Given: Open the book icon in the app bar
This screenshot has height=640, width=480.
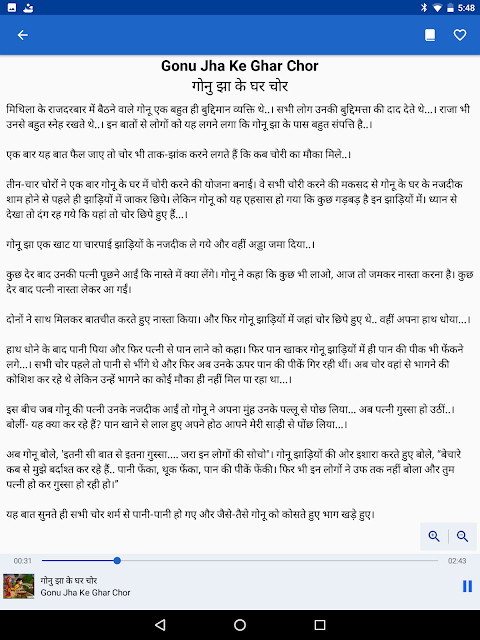Looking at the screenshot, I should click(430, 35).
